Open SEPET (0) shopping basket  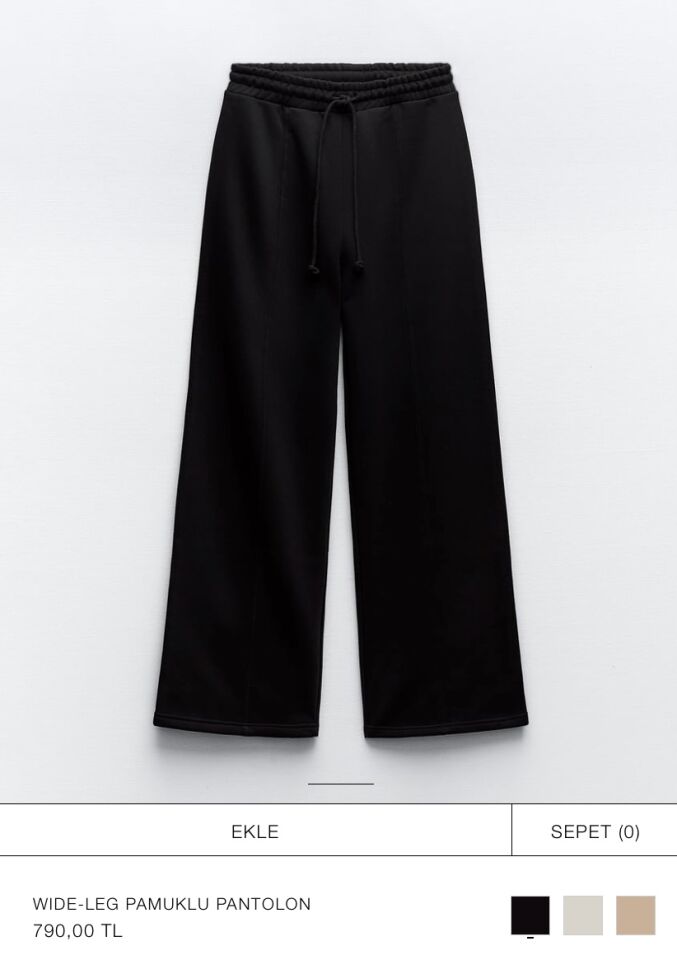pos(595,831)
